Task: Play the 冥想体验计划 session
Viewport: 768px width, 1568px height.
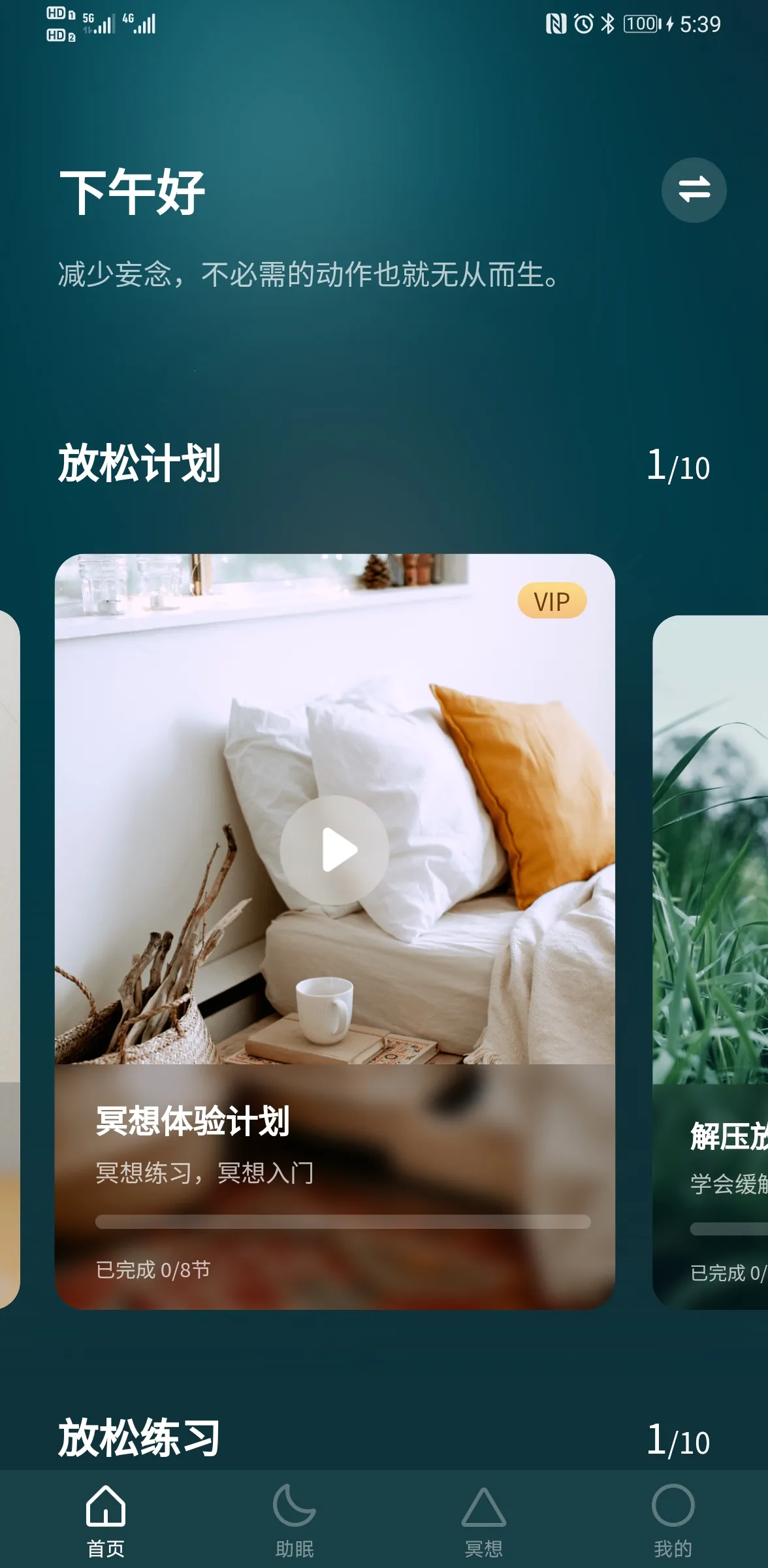Action: click(x=334, y=849)
